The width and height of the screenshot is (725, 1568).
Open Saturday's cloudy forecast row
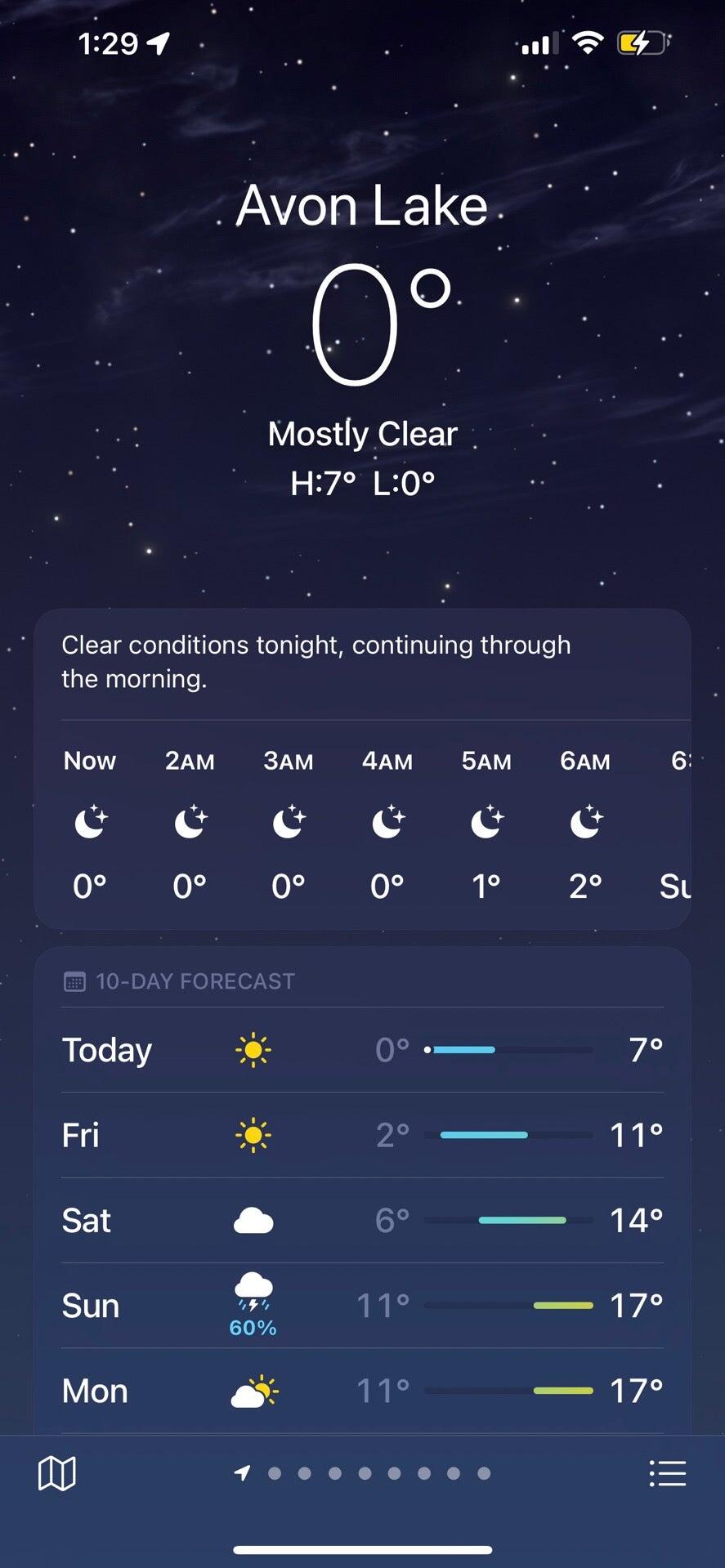click(362, 1221)
